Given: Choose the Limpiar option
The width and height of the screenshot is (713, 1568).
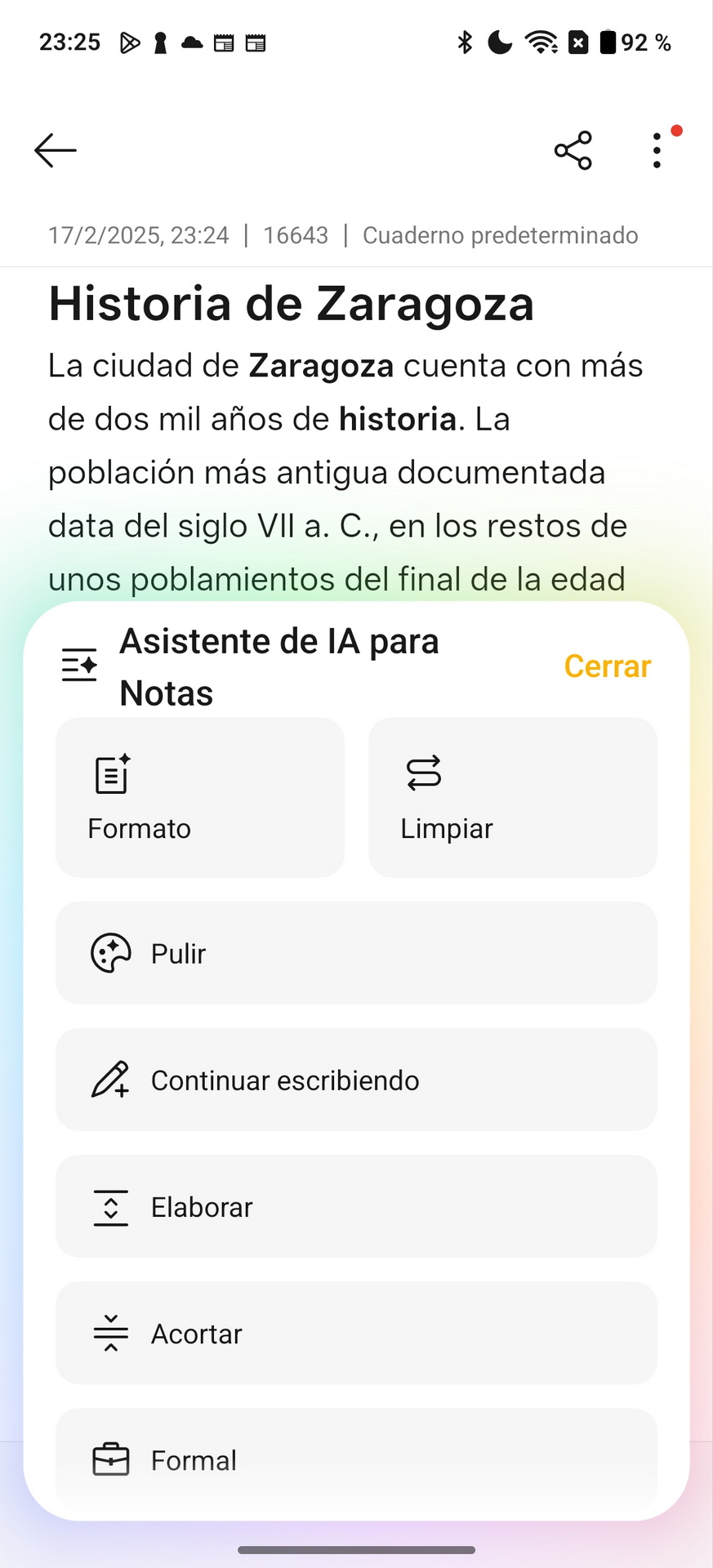Looking at the screenshot, I should click(x=513, y=797).
